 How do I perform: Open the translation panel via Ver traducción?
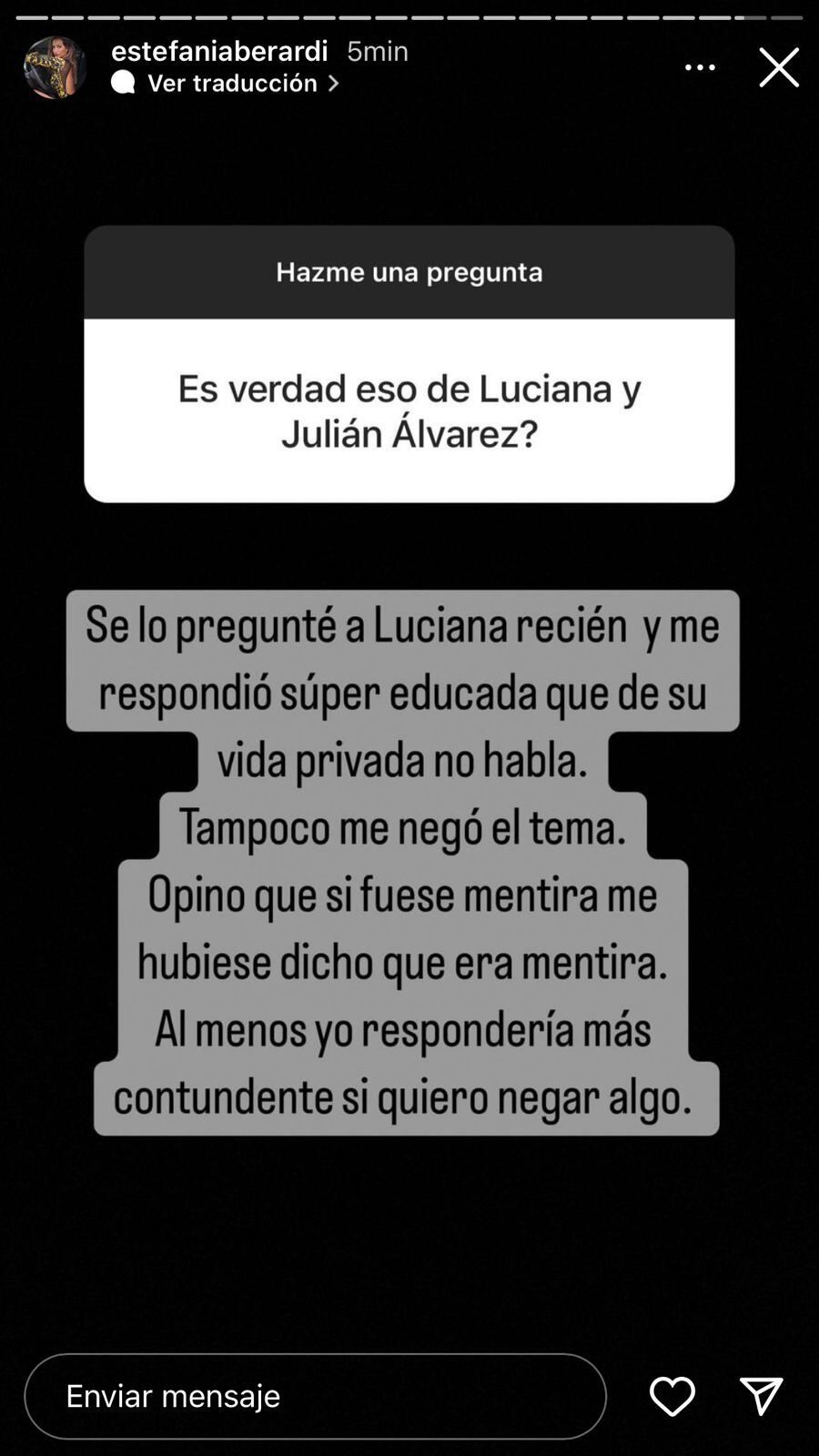(x=232, y=83)
